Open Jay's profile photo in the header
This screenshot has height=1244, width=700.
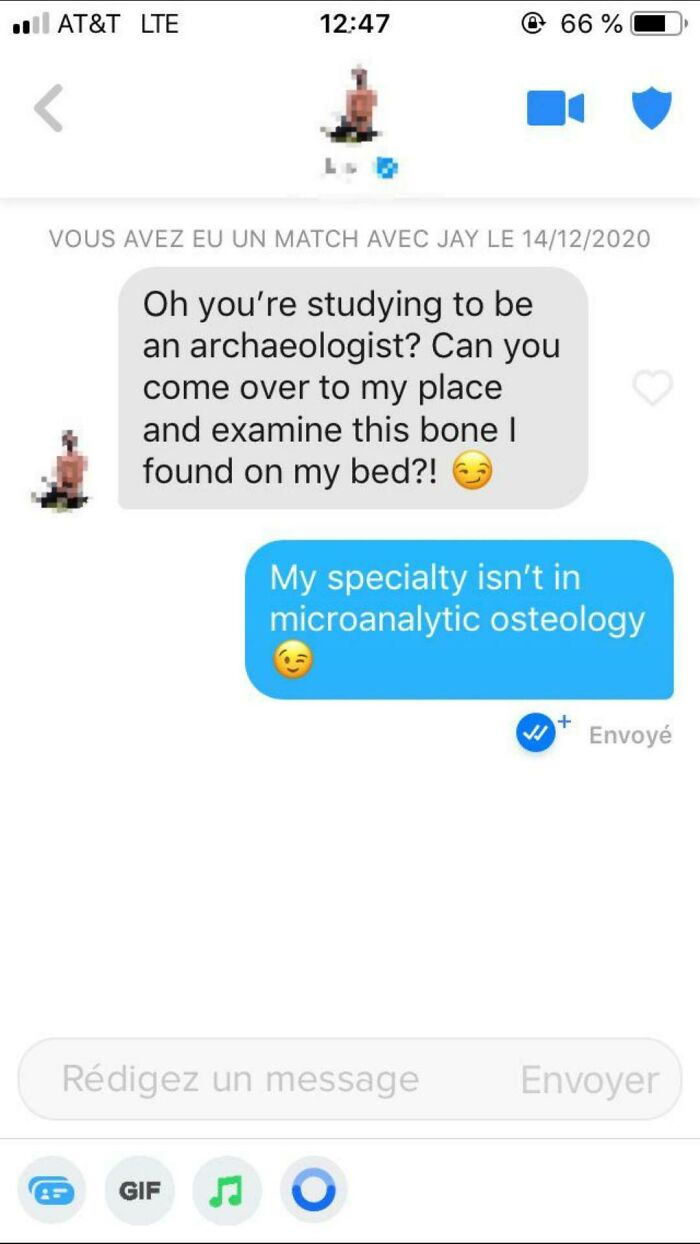[x=353, y=103]
